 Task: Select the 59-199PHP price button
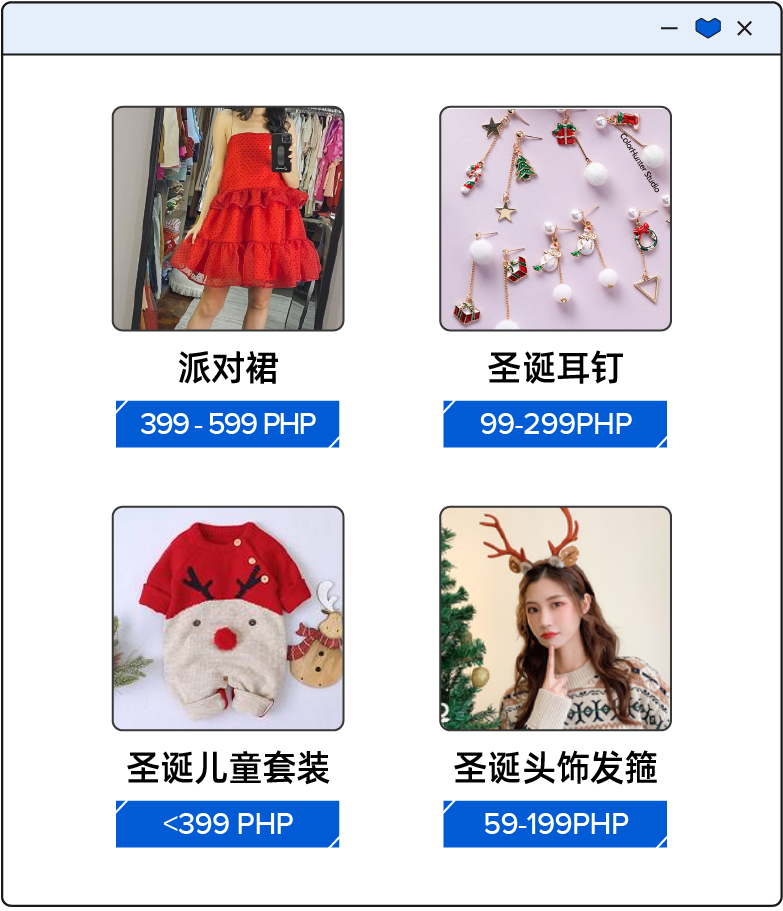tap(554, 823)
